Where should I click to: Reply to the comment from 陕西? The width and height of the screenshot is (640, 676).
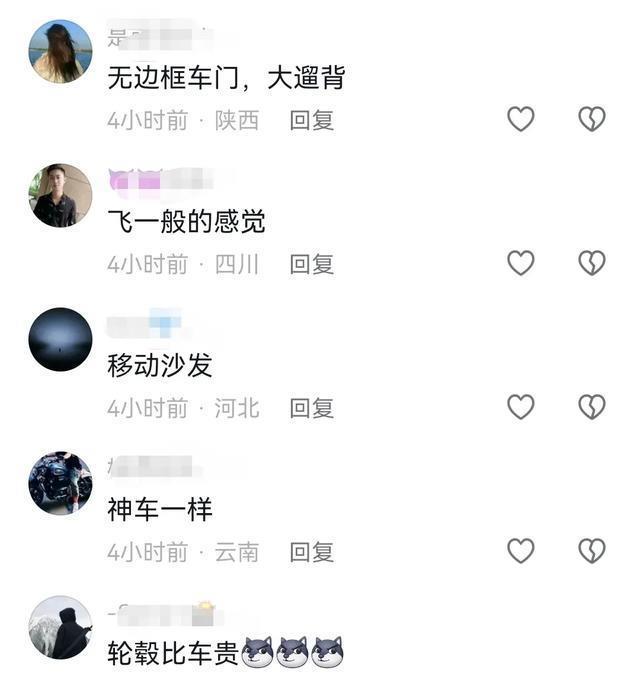coord(311,120)
